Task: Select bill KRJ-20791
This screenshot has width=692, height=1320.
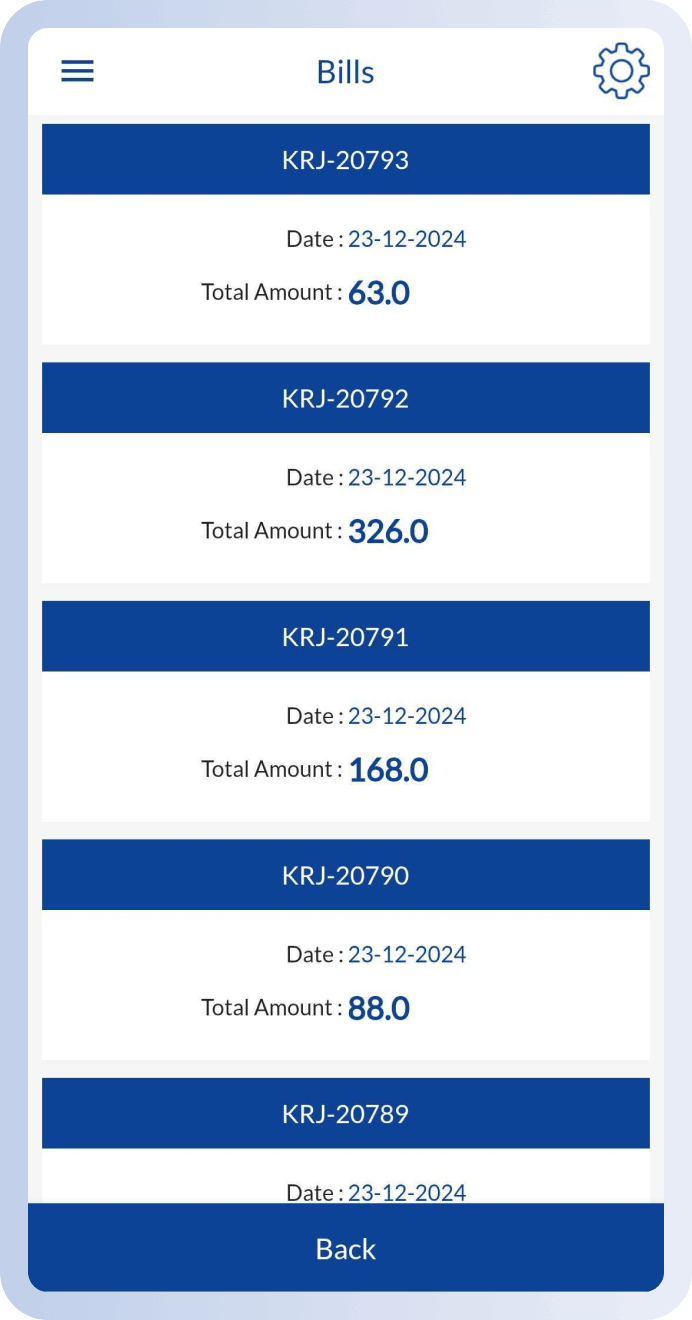Action: tap(345, 637)
